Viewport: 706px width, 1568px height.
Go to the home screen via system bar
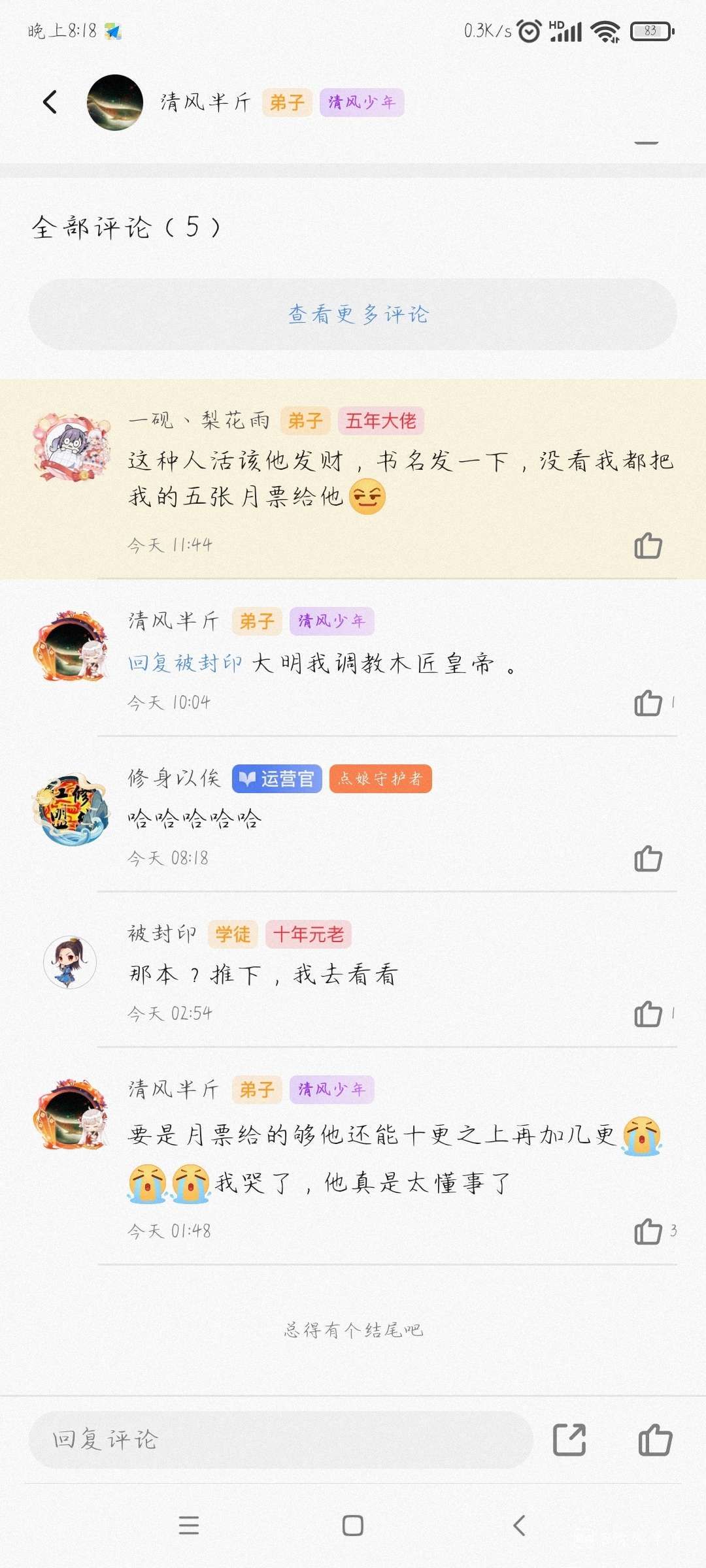(x=353, y=1526)
